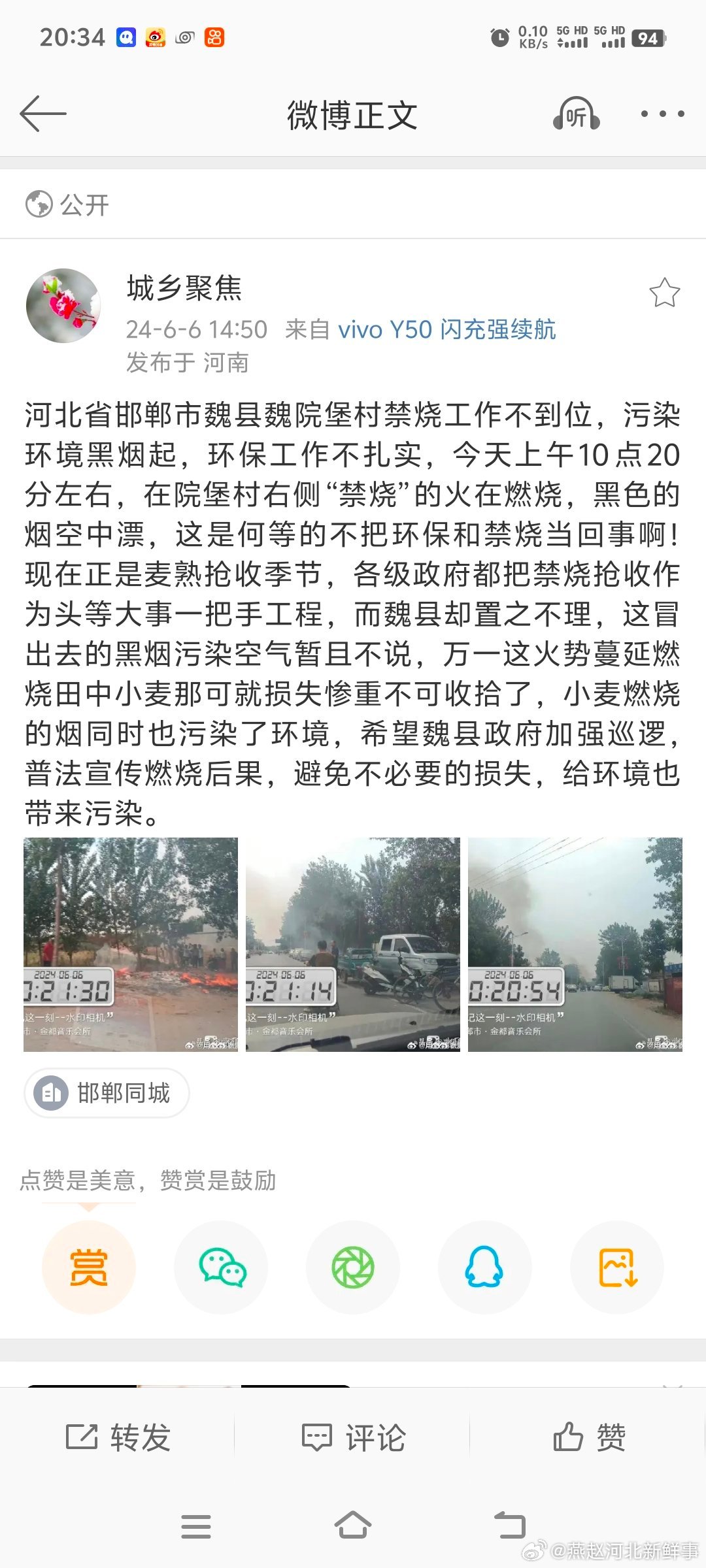The height and width of the screenshot is (1568, 706).
Task: Select the 微博正文 title bar
Action: tap(353, 113)
